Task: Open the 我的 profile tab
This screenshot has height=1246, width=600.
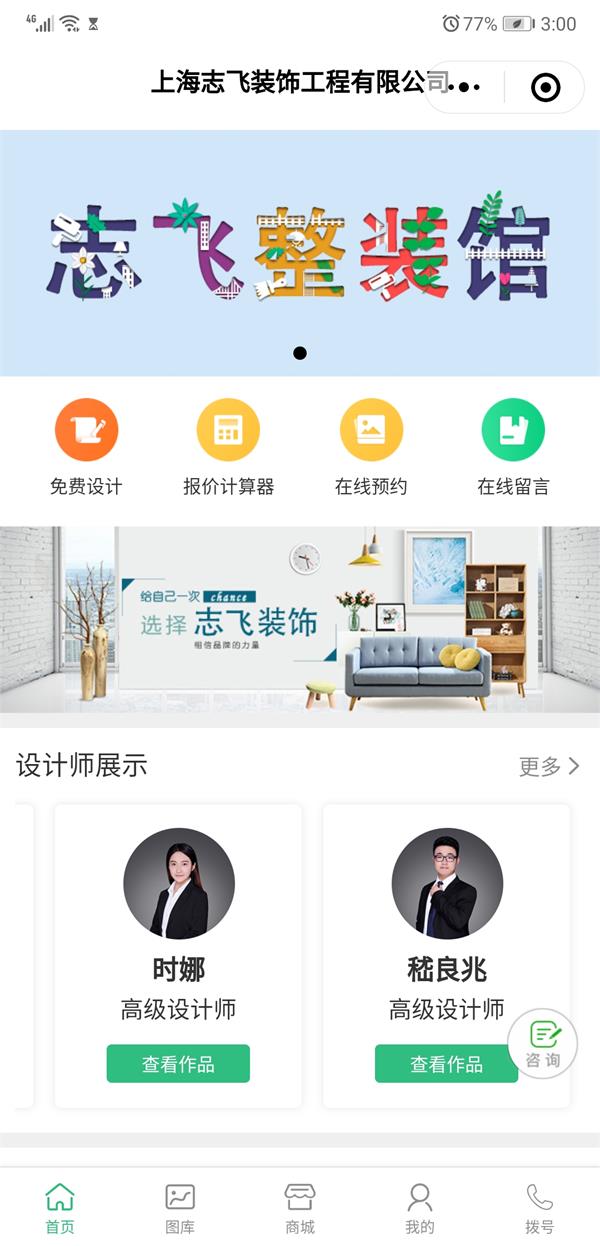Action: (420, 1207)
